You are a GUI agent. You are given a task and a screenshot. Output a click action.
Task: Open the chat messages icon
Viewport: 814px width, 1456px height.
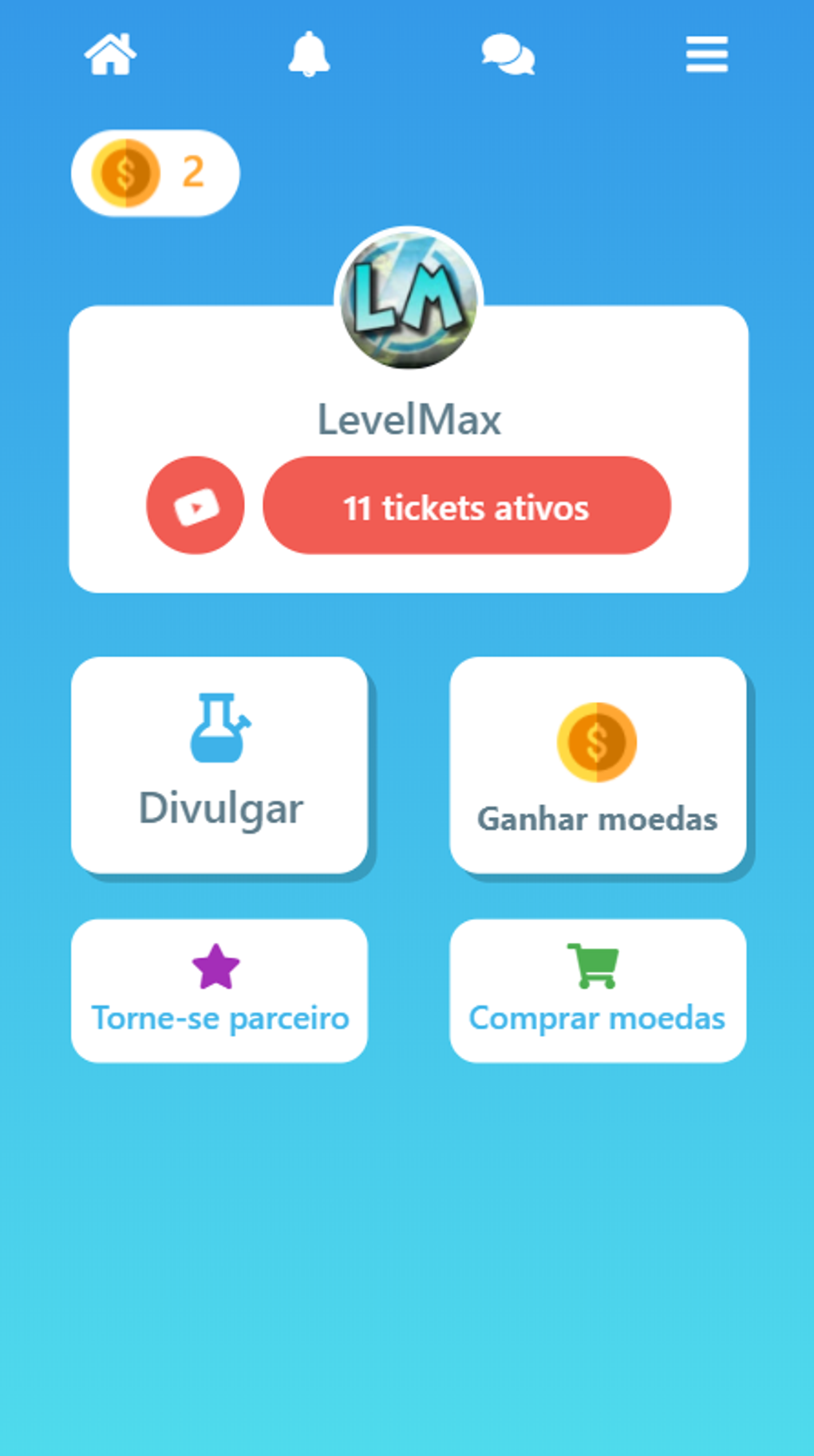508,54
